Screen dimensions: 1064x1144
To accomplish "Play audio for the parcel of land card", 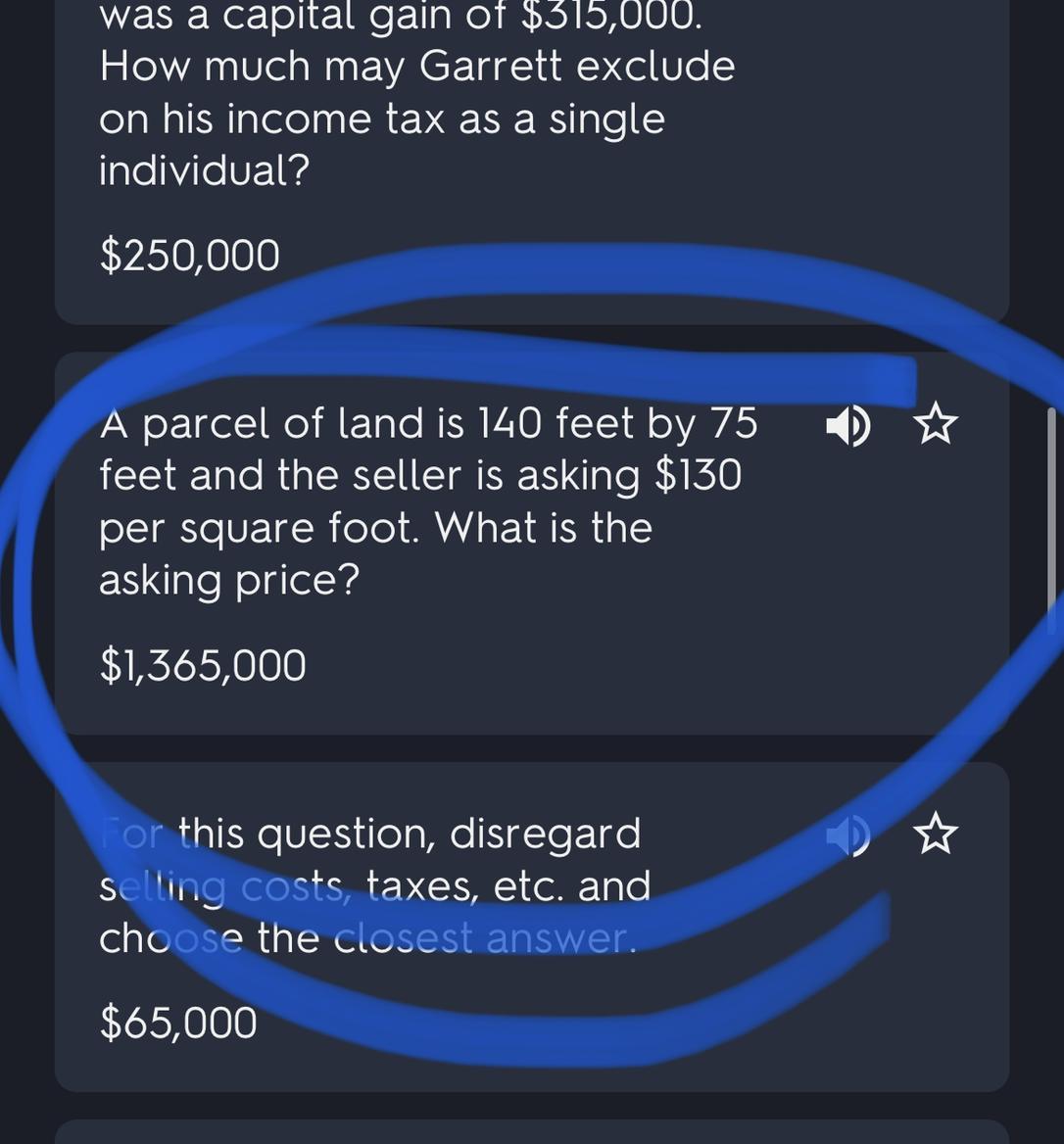I will [x=846, y=425].
